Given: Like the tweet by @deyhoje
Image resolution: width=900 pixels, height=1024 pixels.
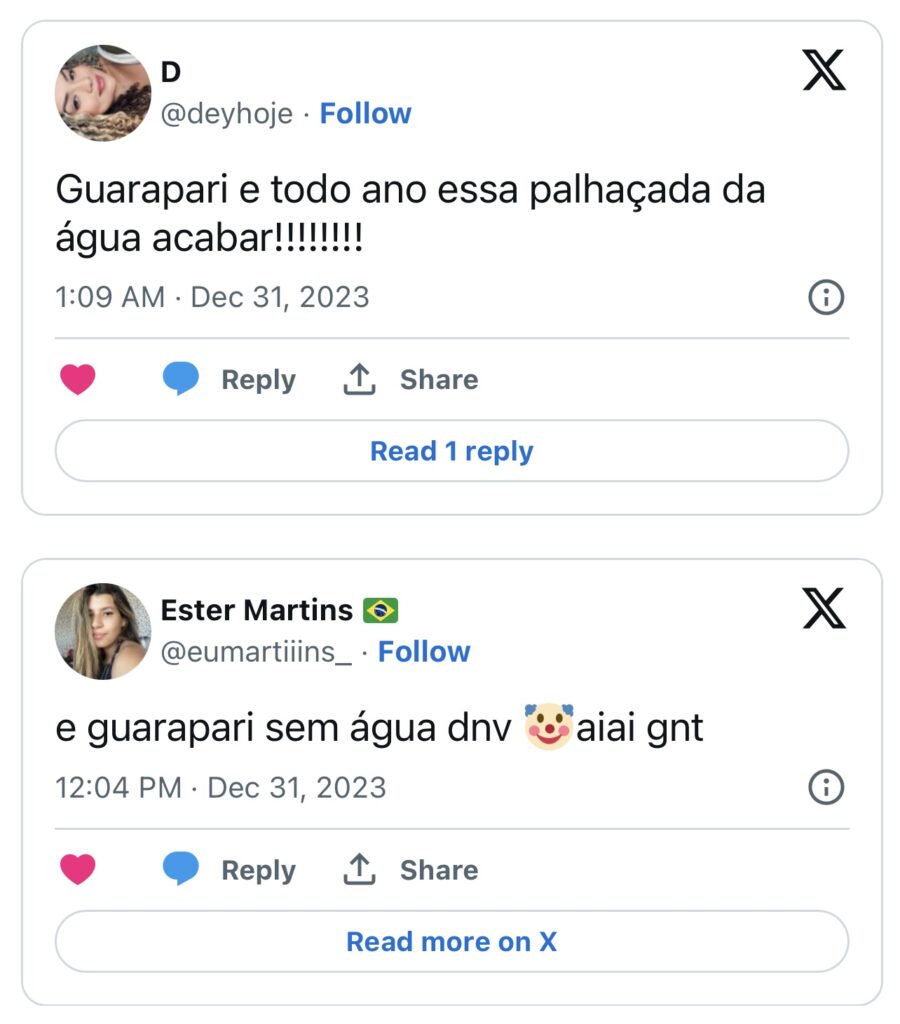Looking at the screenshot, I should pos(78,380).
